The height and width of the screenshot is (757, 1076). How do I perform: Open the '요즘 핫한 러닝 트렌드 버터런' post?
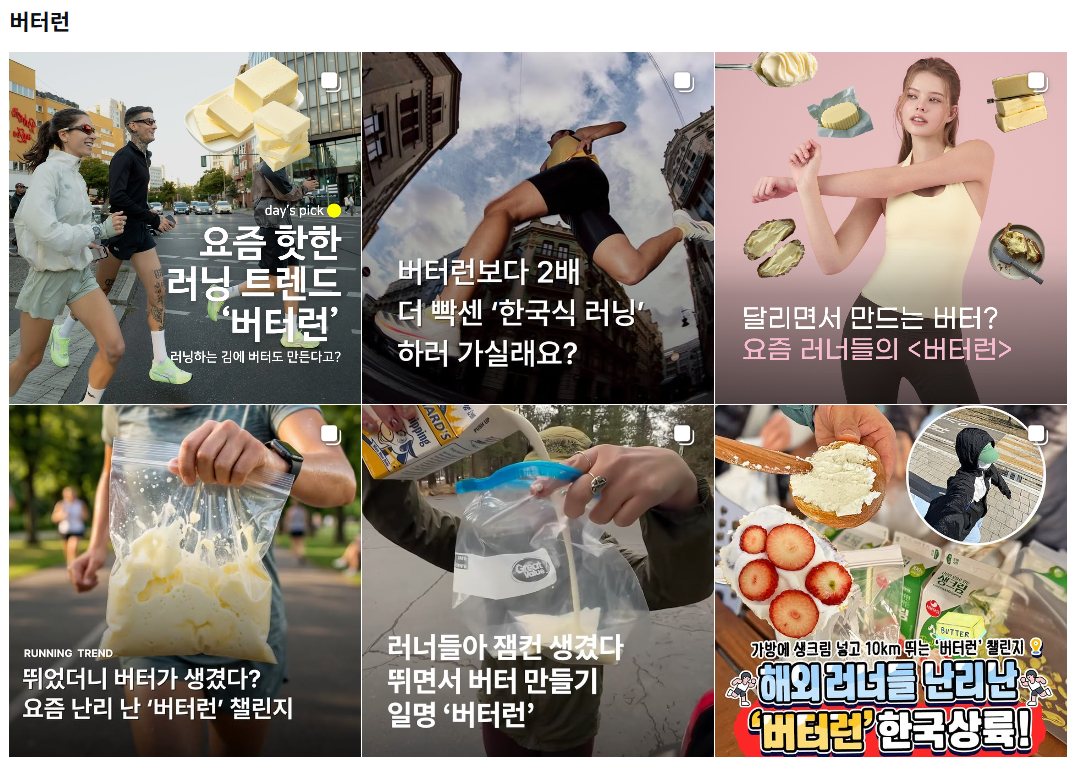[185, 228]
